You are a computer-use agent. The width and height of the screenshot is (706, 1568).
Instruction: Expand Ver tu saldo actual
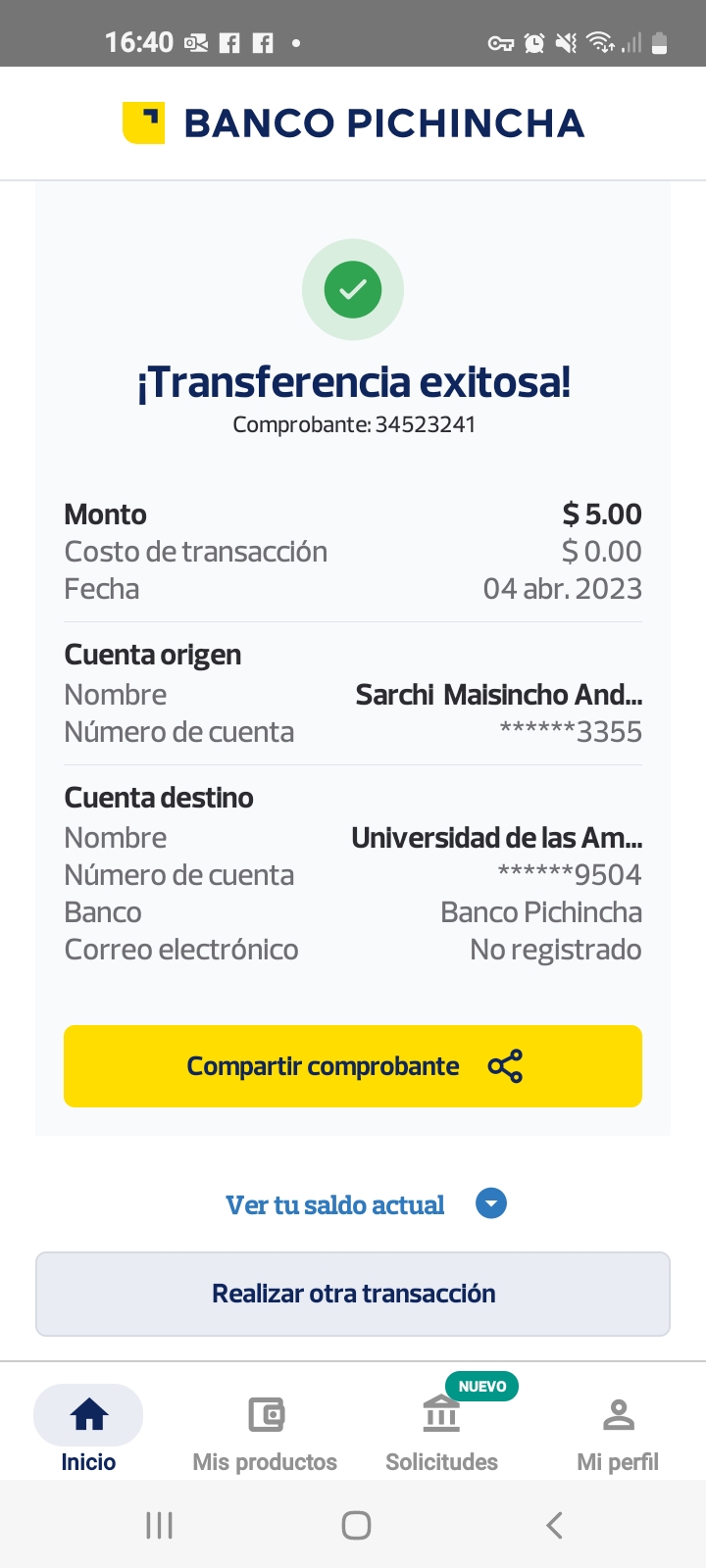(365, 1204)
